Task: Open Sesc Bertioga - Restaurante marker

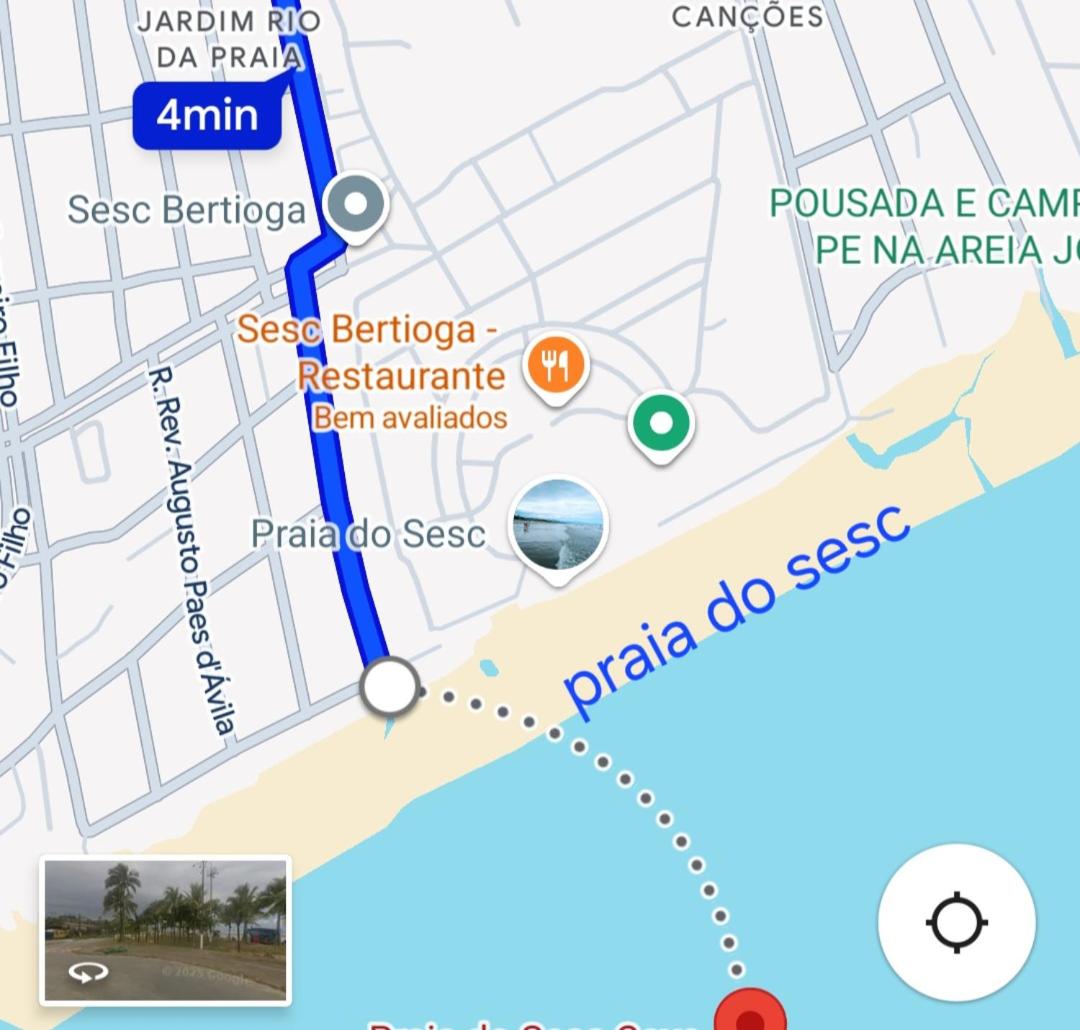Action: [556, 367]
